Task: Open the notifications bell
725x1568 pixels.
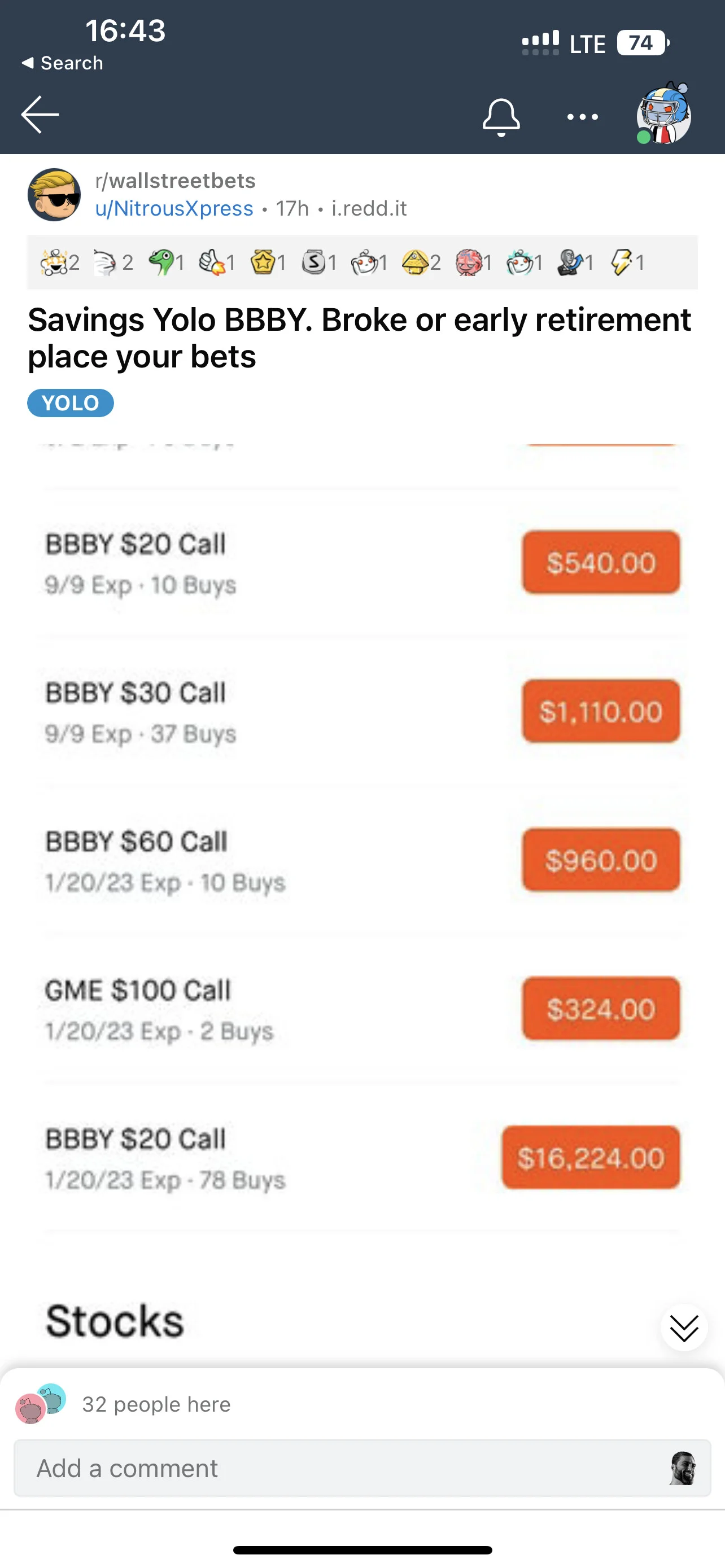Action: pos(501,116)
